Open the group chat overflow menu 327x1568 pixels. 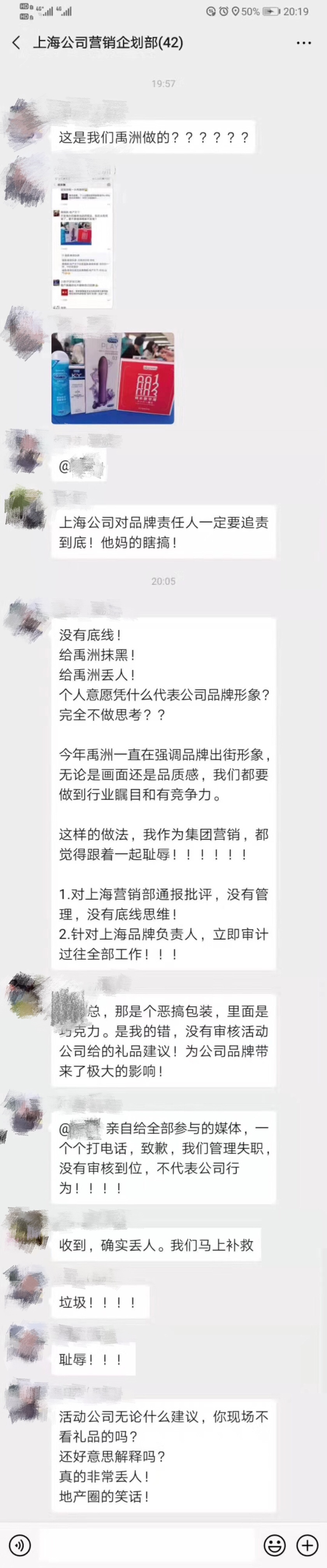(303, 43)
